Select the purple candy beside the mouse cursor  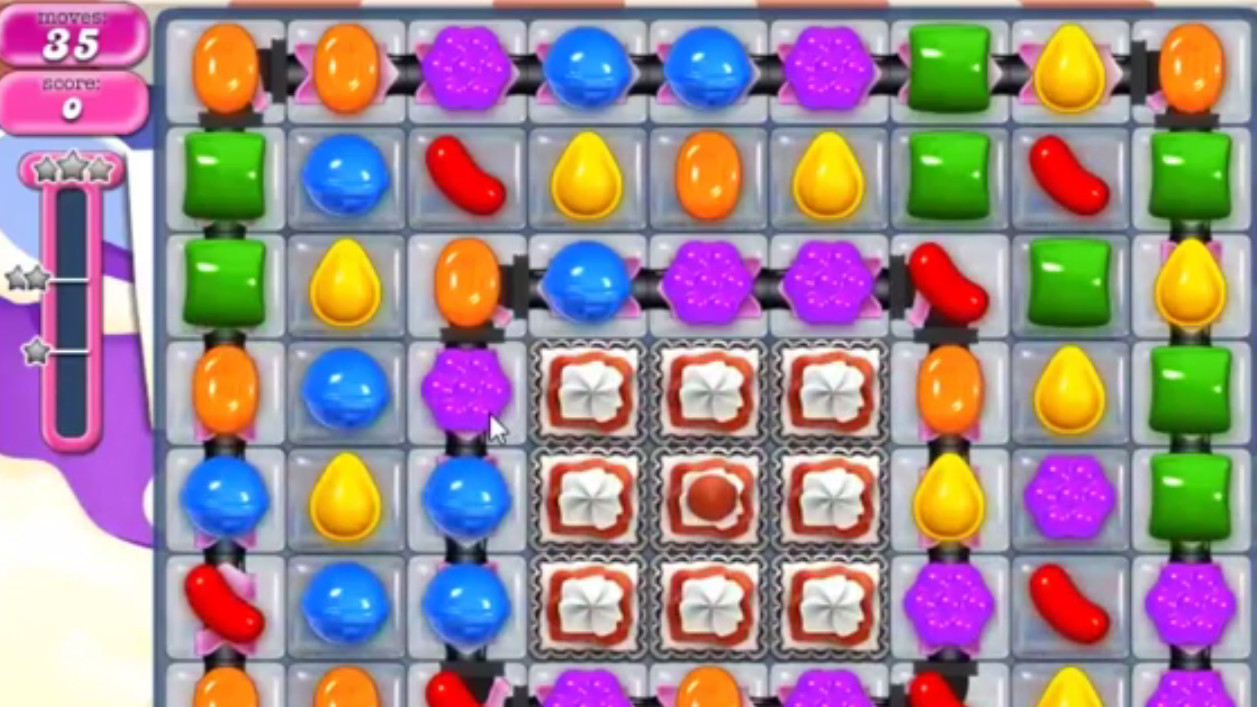point(465,389)
